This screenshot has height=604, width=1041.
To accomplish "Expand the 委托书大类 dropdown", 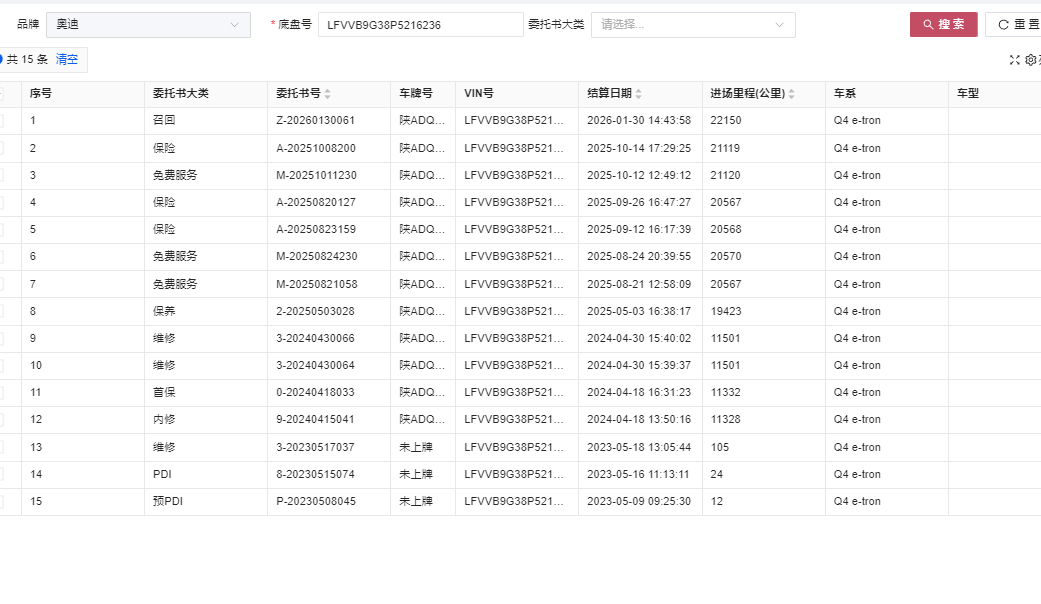I will coord(693,25).
